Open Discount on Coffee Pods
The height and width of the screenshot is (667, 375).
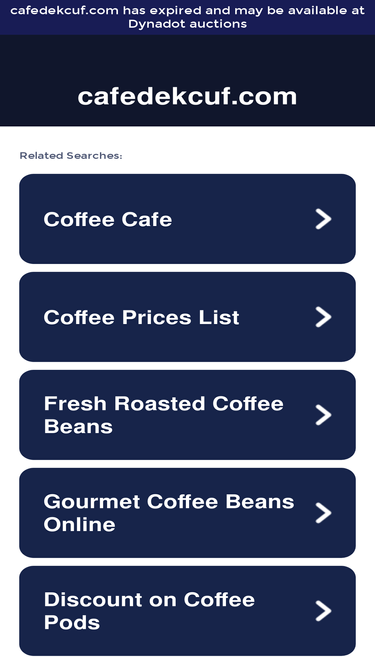pyautogui.click(x=188, y=610)
